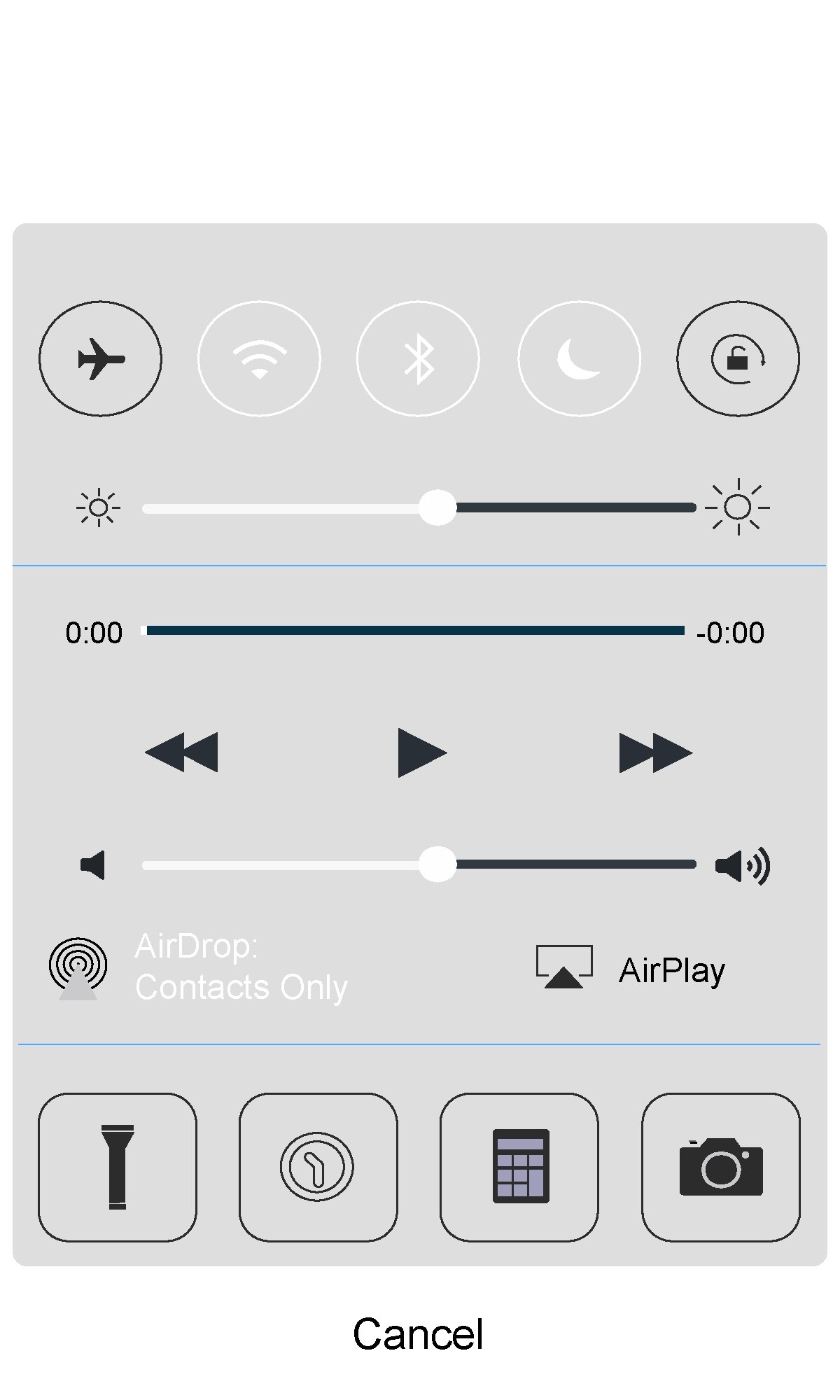This screenshot has height=1400, width=840.
Task: Open AirPlay options
Action: point(631,969)
